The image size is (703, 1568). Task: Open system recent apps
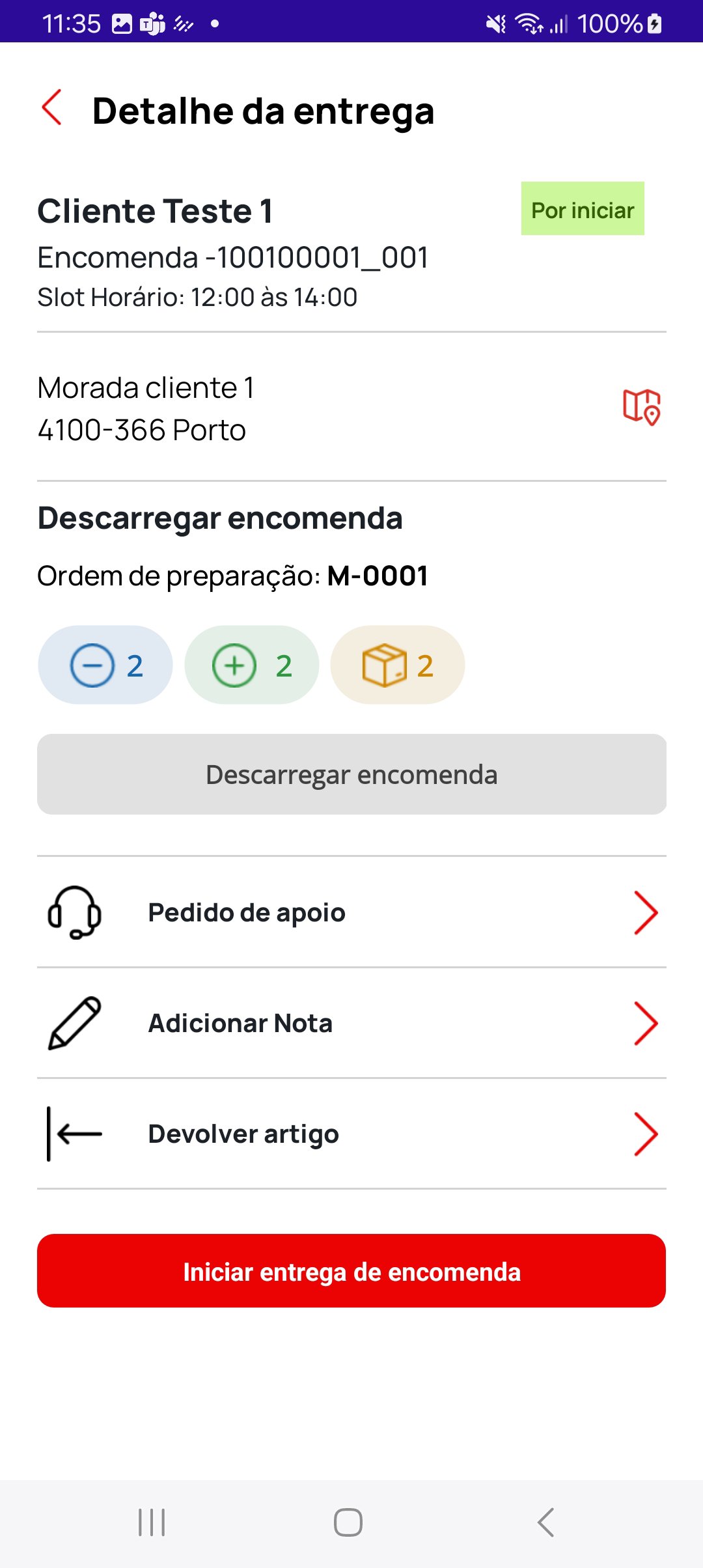(152, 1522)
